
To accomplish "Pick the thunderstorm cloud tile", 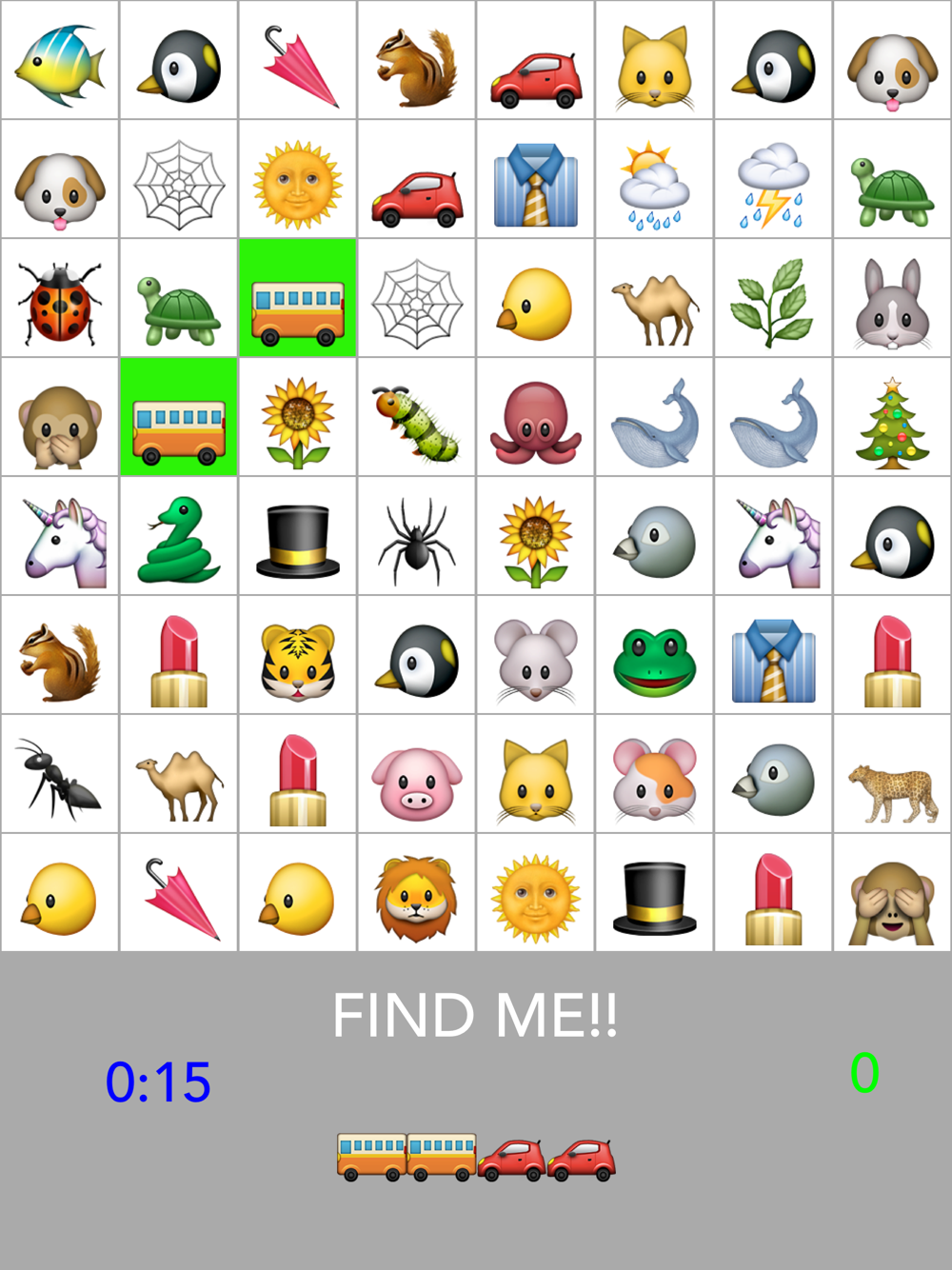I will (x=774, y=179).
